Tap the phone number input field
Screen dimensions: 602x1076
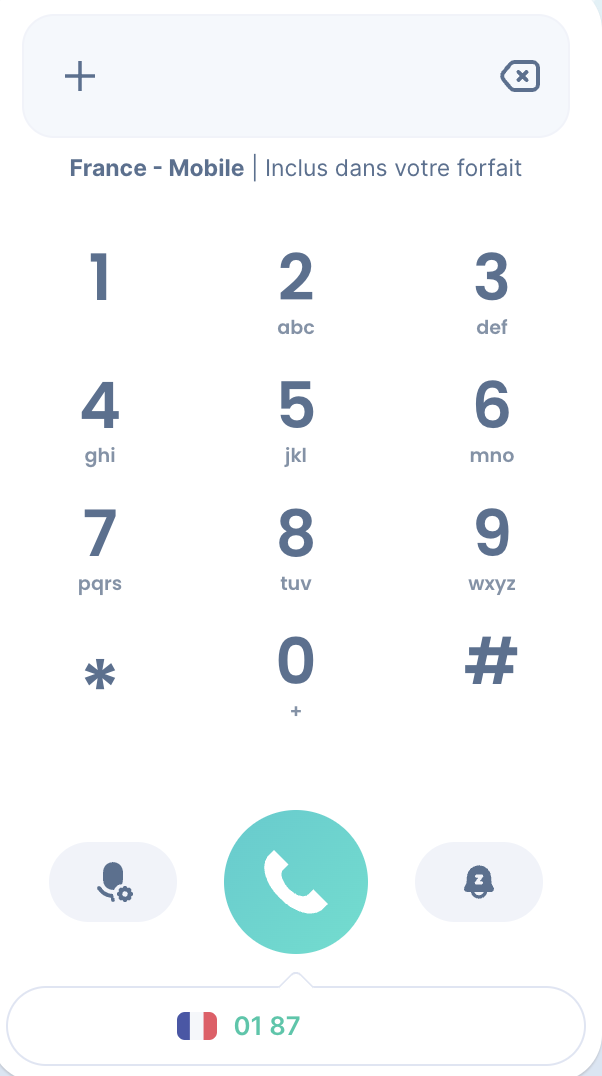point(296,76)
